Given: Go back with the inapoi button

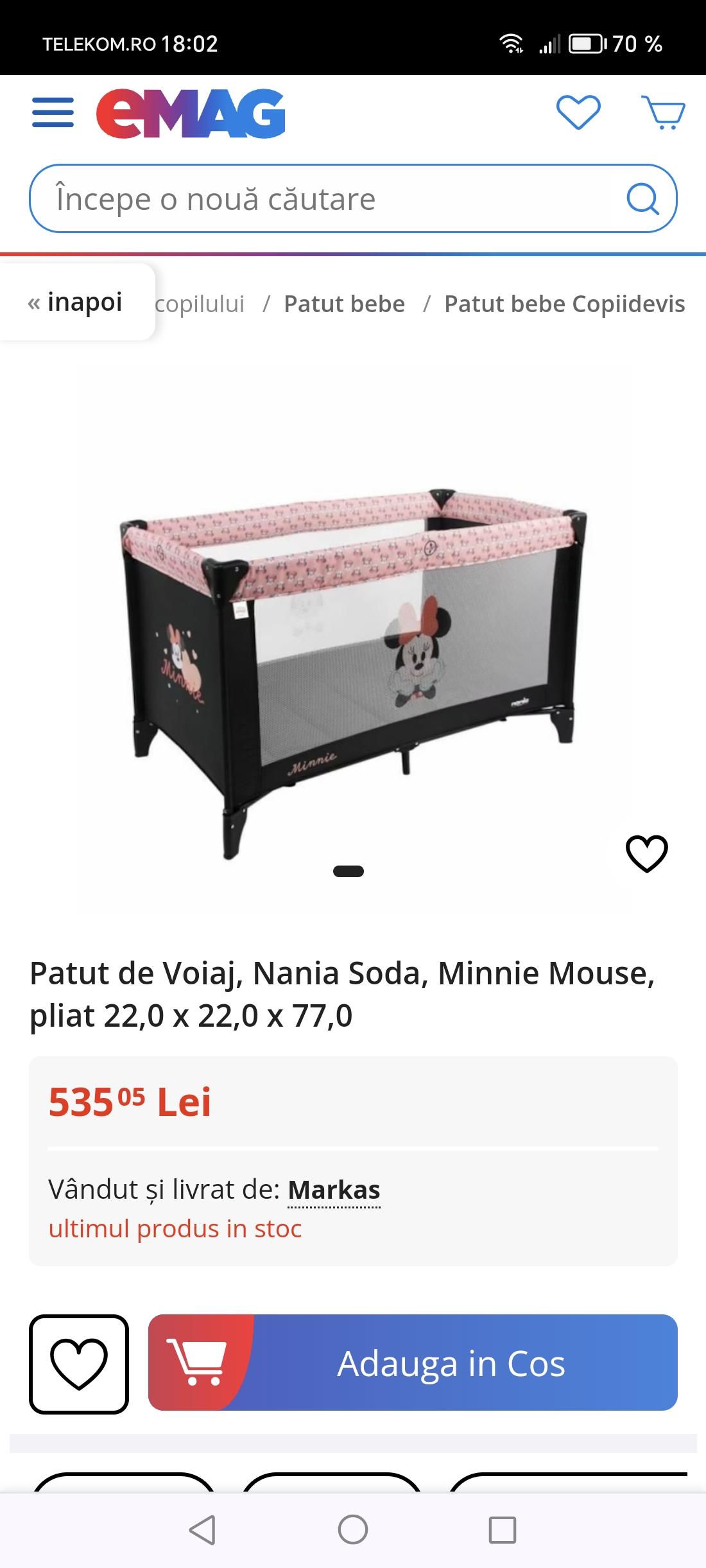Looking at the screenshot, I should coord(76,302).
